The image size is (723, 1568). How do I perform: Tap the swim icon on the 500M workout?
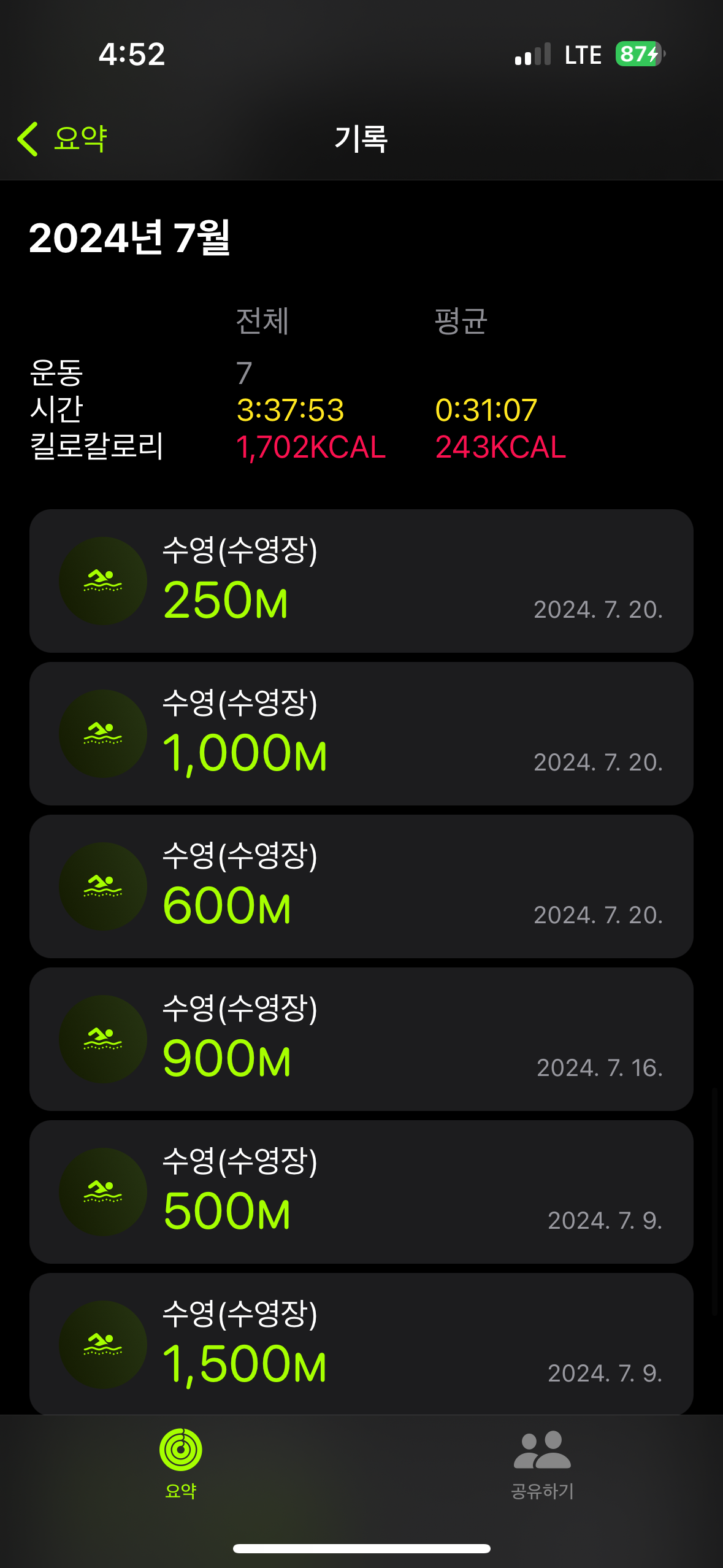point(103,1189)
